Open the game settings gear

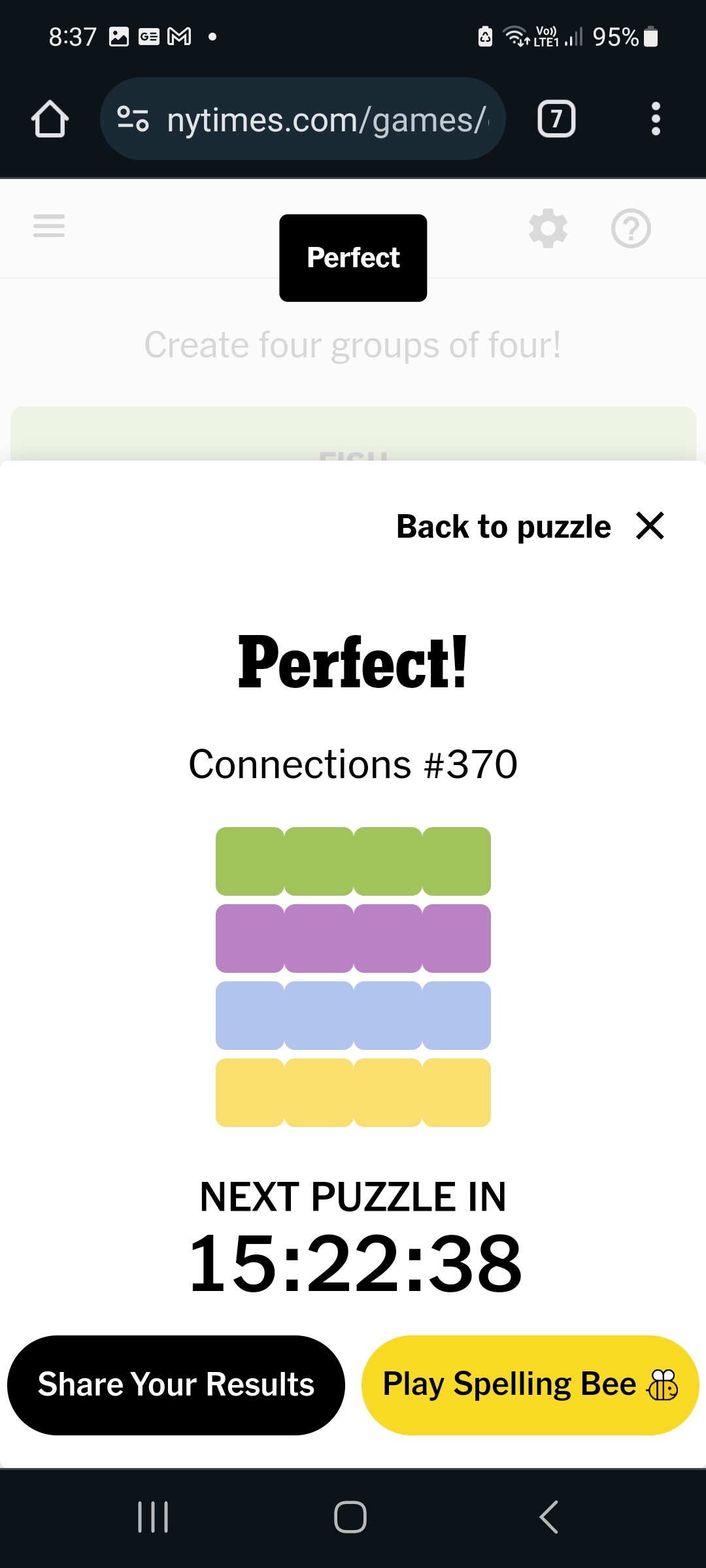tap(548, 228)
